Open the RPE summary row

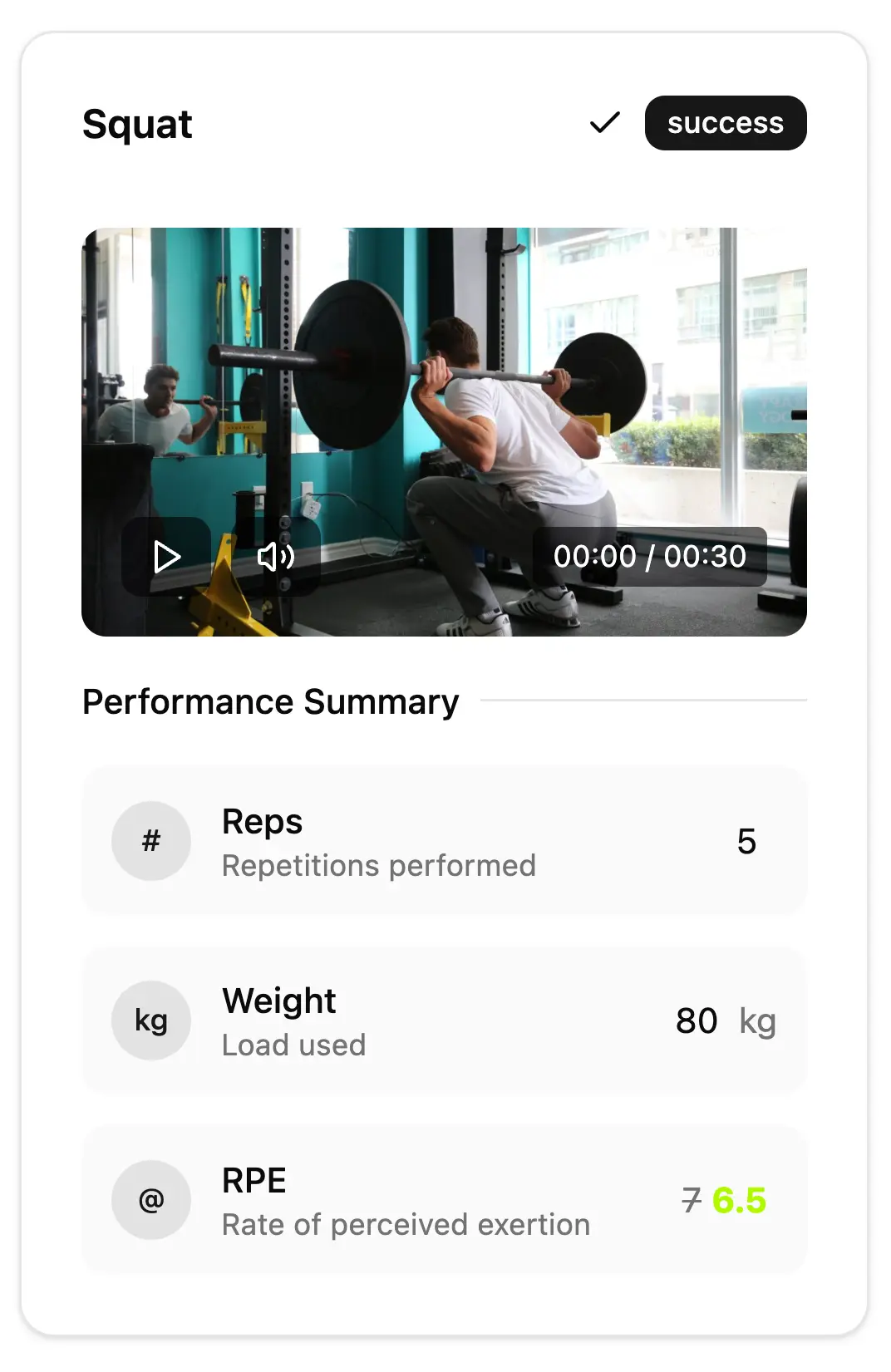click(444, 1200)
